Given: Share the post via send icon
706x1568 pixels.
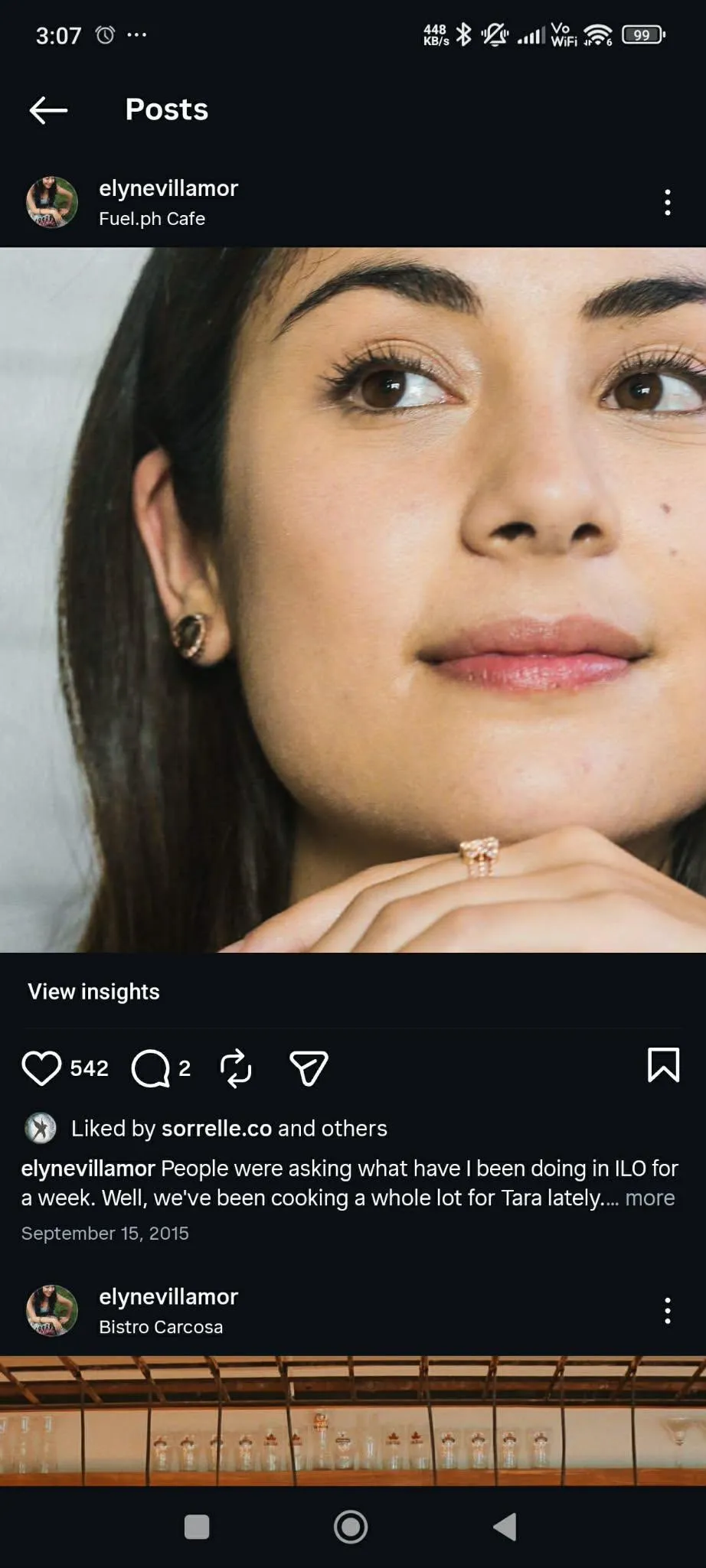Looking at the screenshot, I should [x=309, y=1068].
